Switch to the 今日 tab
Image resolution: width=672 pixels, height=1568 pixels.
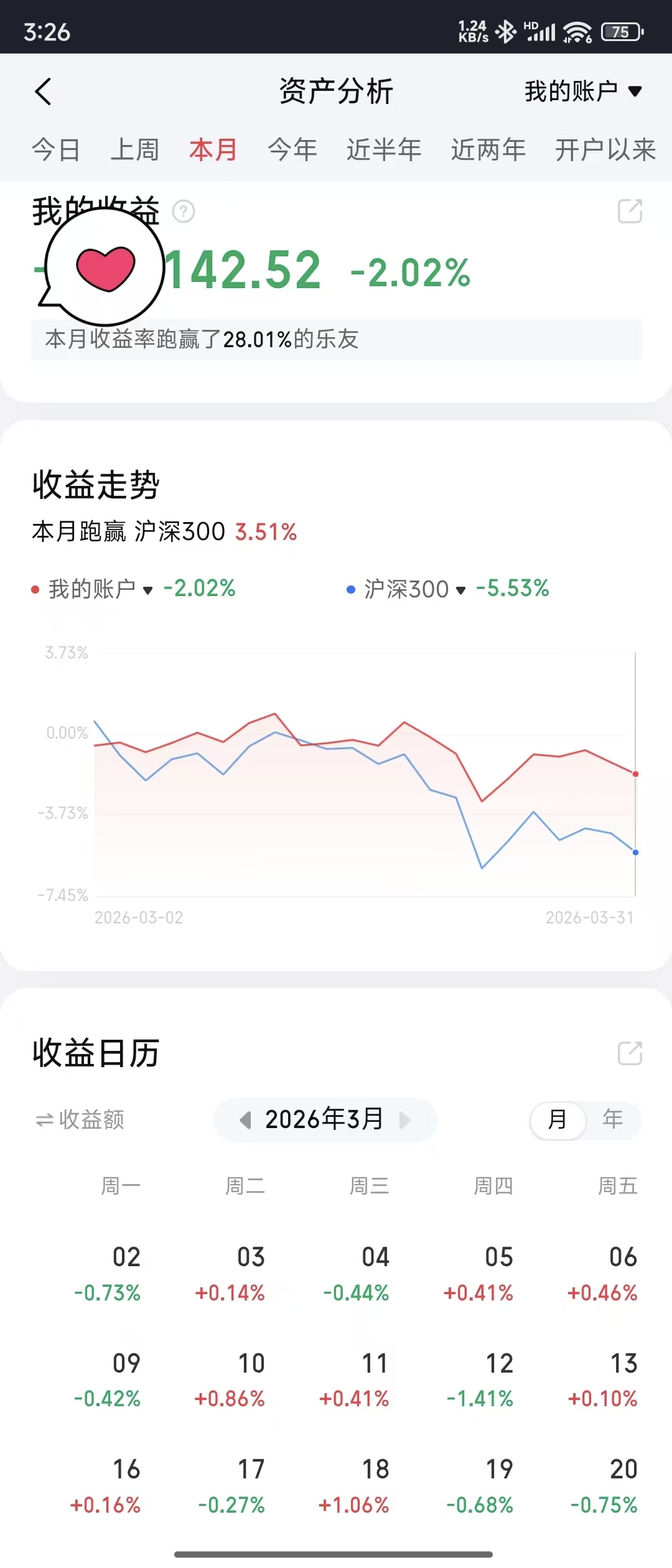pos(56,150)
